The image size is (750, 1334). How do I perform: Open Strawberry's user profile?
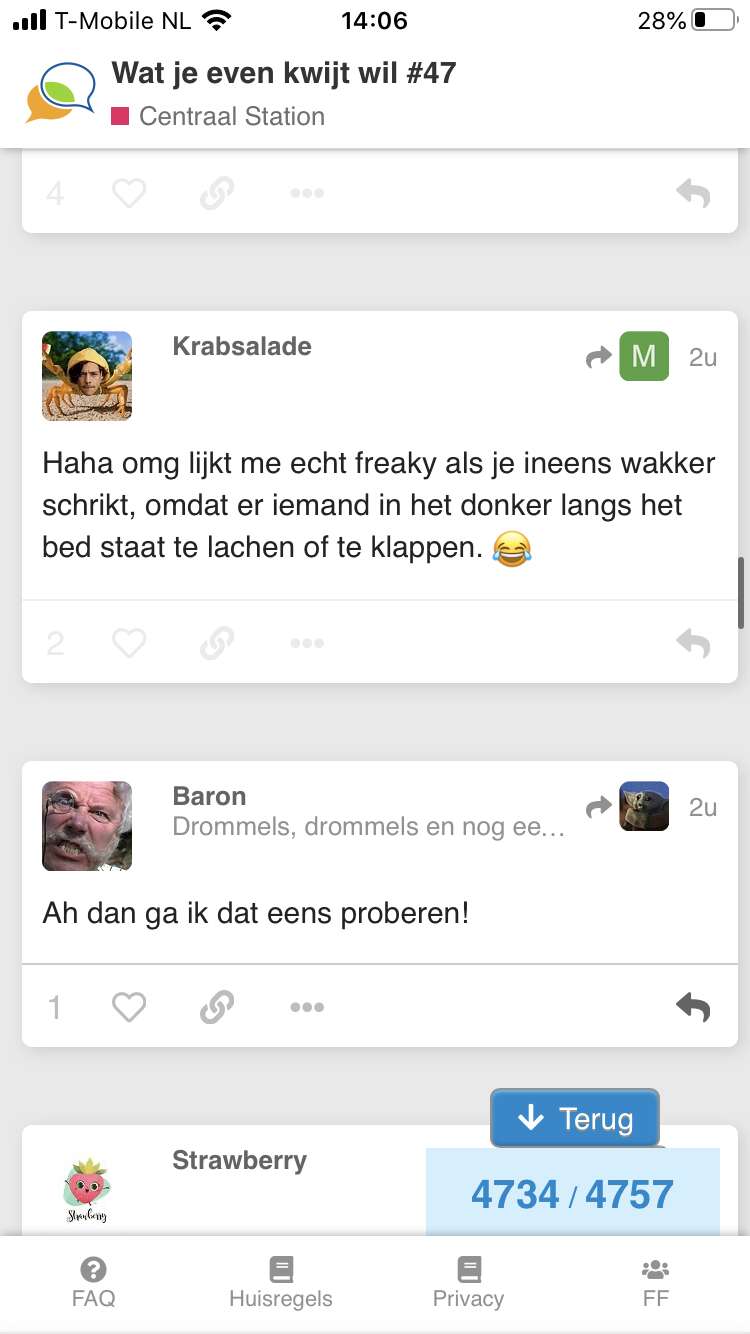pos(239,1160)
